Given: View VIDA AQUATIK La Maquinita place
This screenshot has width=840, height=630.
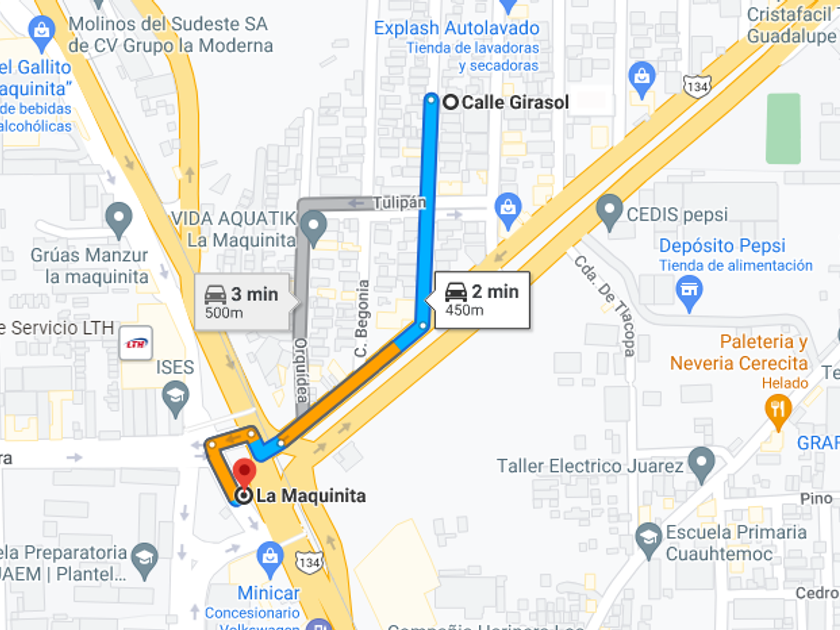Looking at the screenshot, I should (314, 229).
